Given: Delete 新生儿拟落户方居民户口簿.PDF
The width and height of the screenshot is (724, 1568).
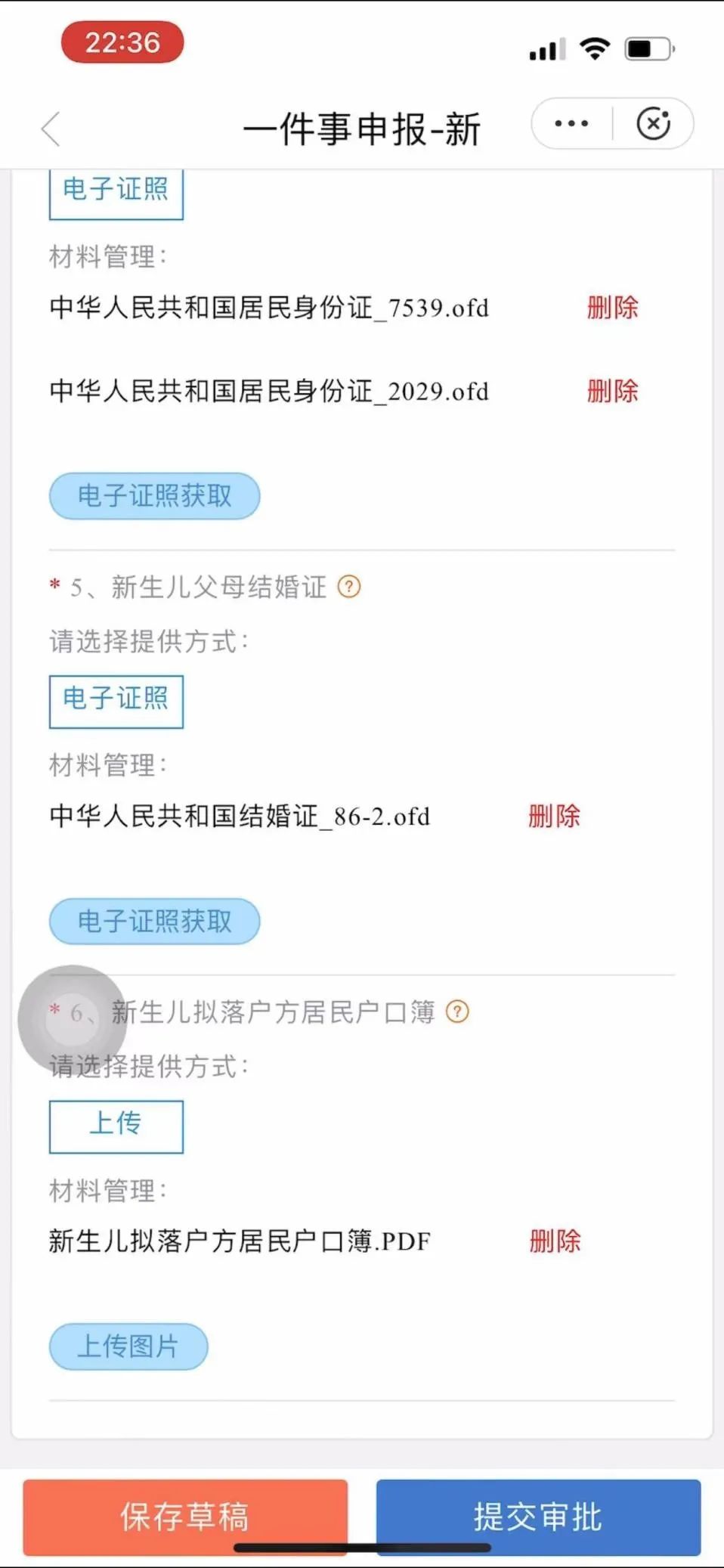Looking at the screenshot, I should click(555, 1241).
